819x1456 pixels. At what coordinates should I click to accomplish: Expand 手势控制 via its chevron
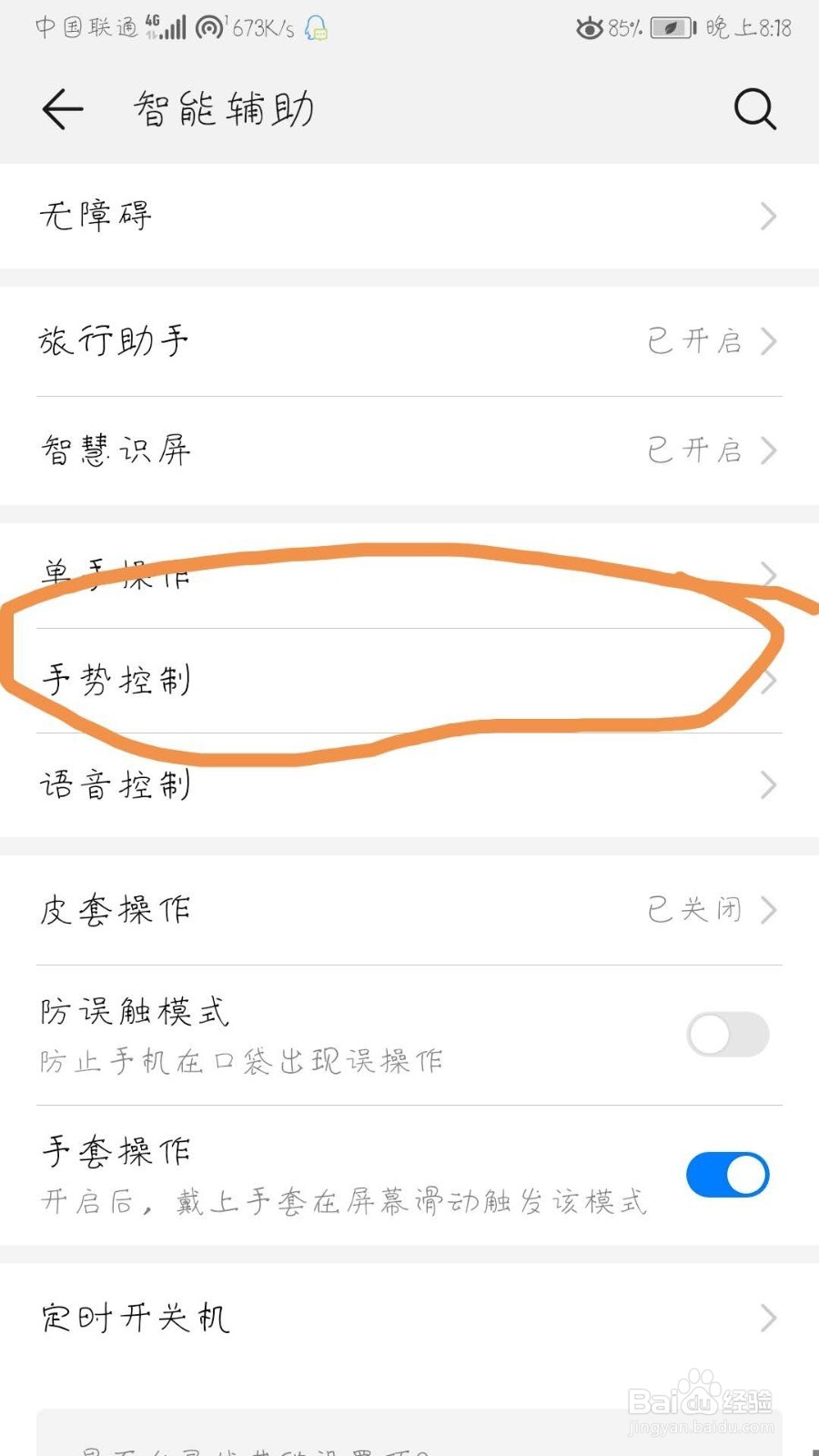tap(770, 681)
